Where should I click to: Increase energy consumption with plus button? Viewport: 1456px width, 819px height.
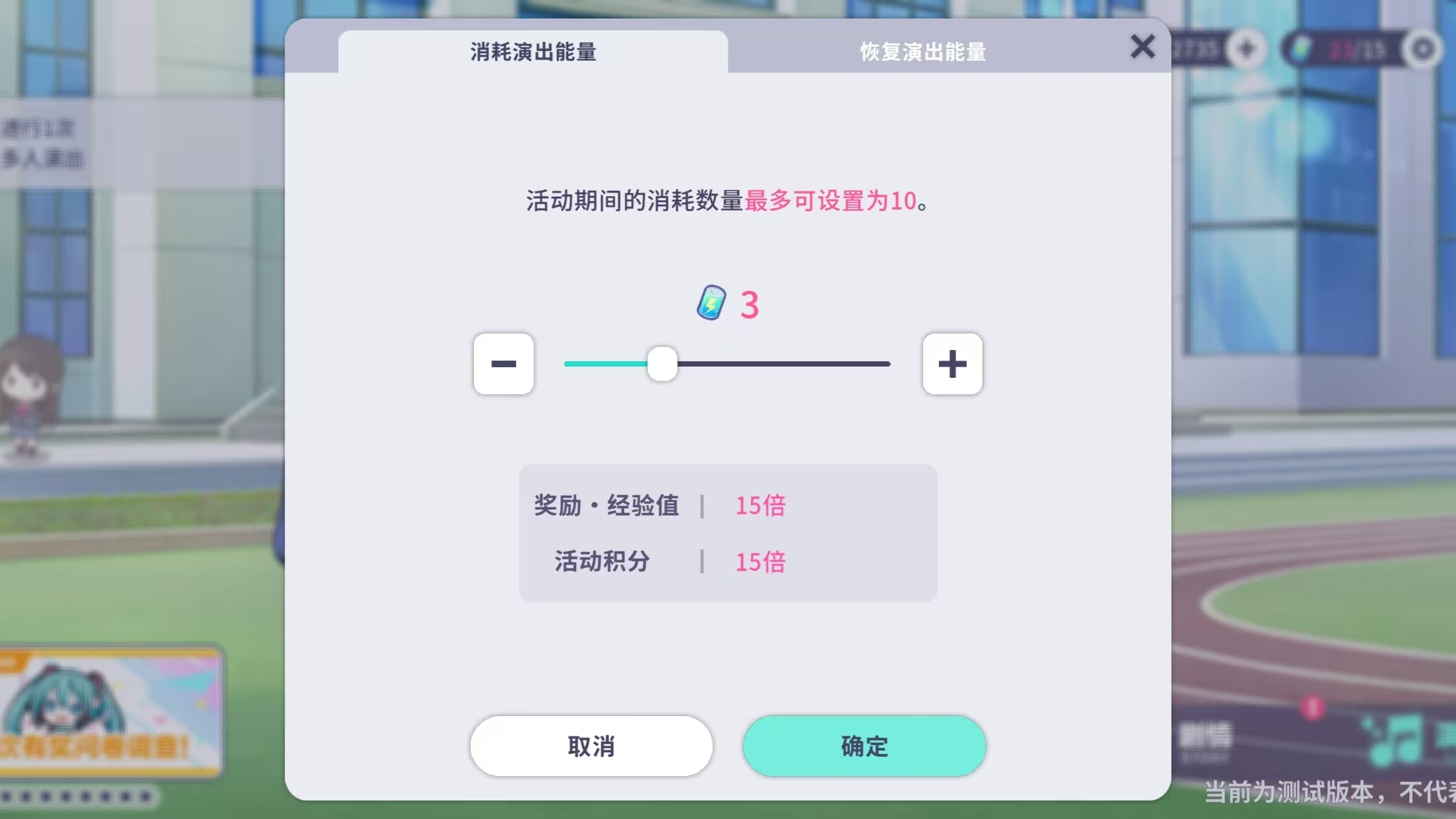click(952, 364)
